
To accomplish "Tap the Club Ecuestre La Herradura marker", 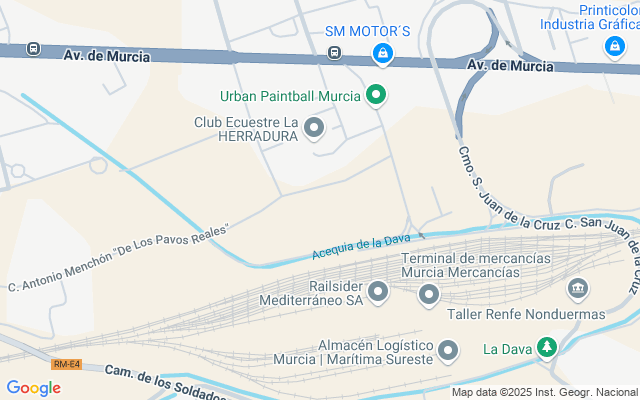I will tap(314, 127).
